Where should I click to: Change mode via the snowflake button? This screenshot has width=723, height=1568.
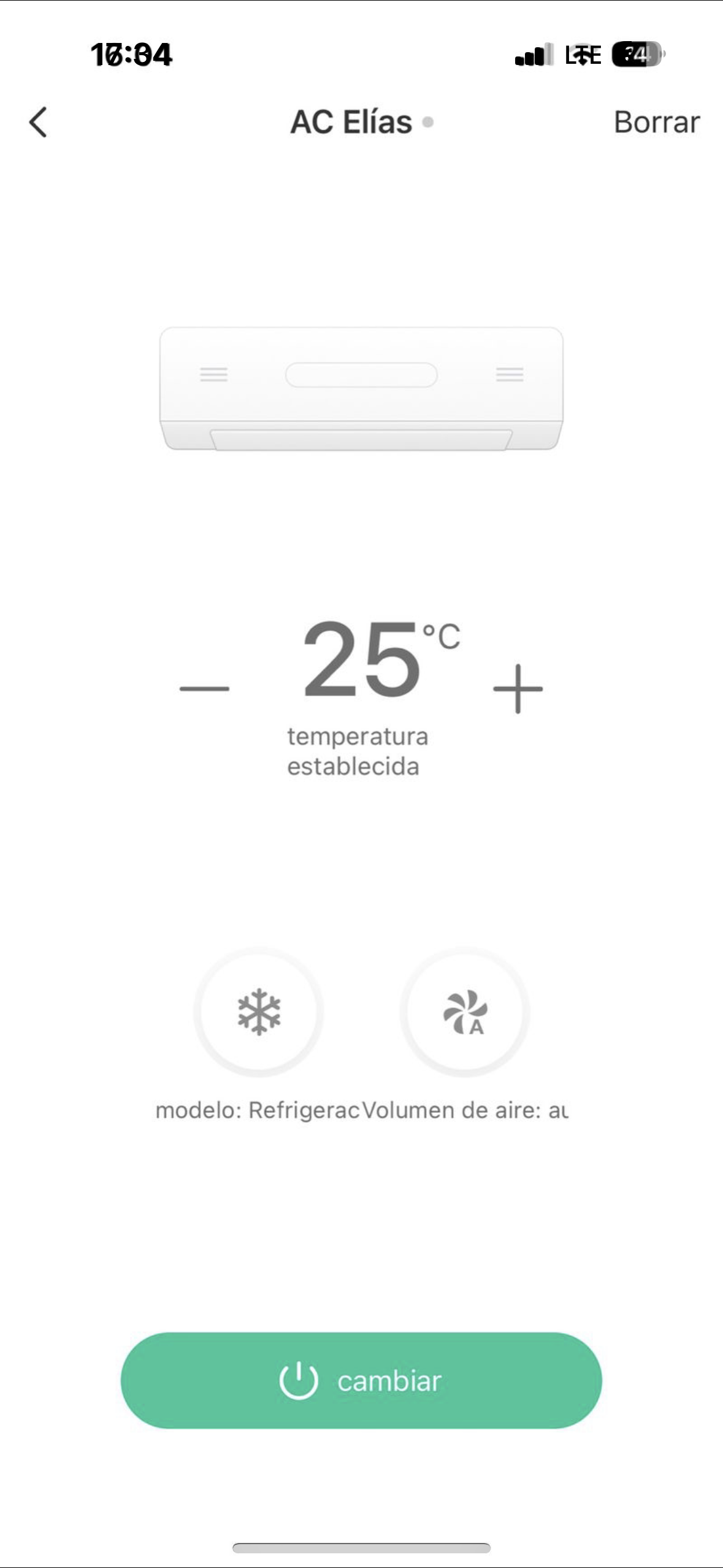(x=259, y=1012)
